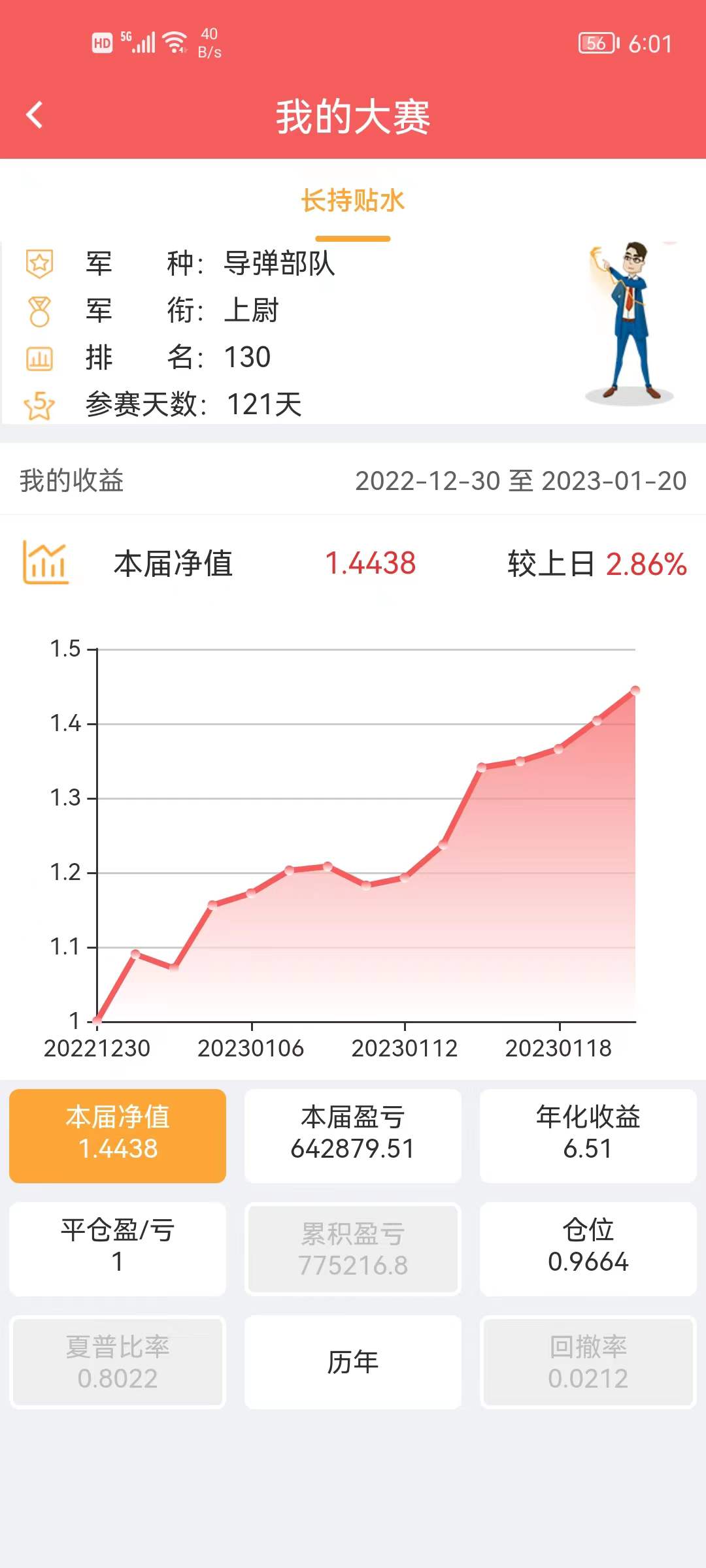This screenshot has height=1568, width=706.
Task: Select the 长持贴水 tab
Action: pos(352,201)
